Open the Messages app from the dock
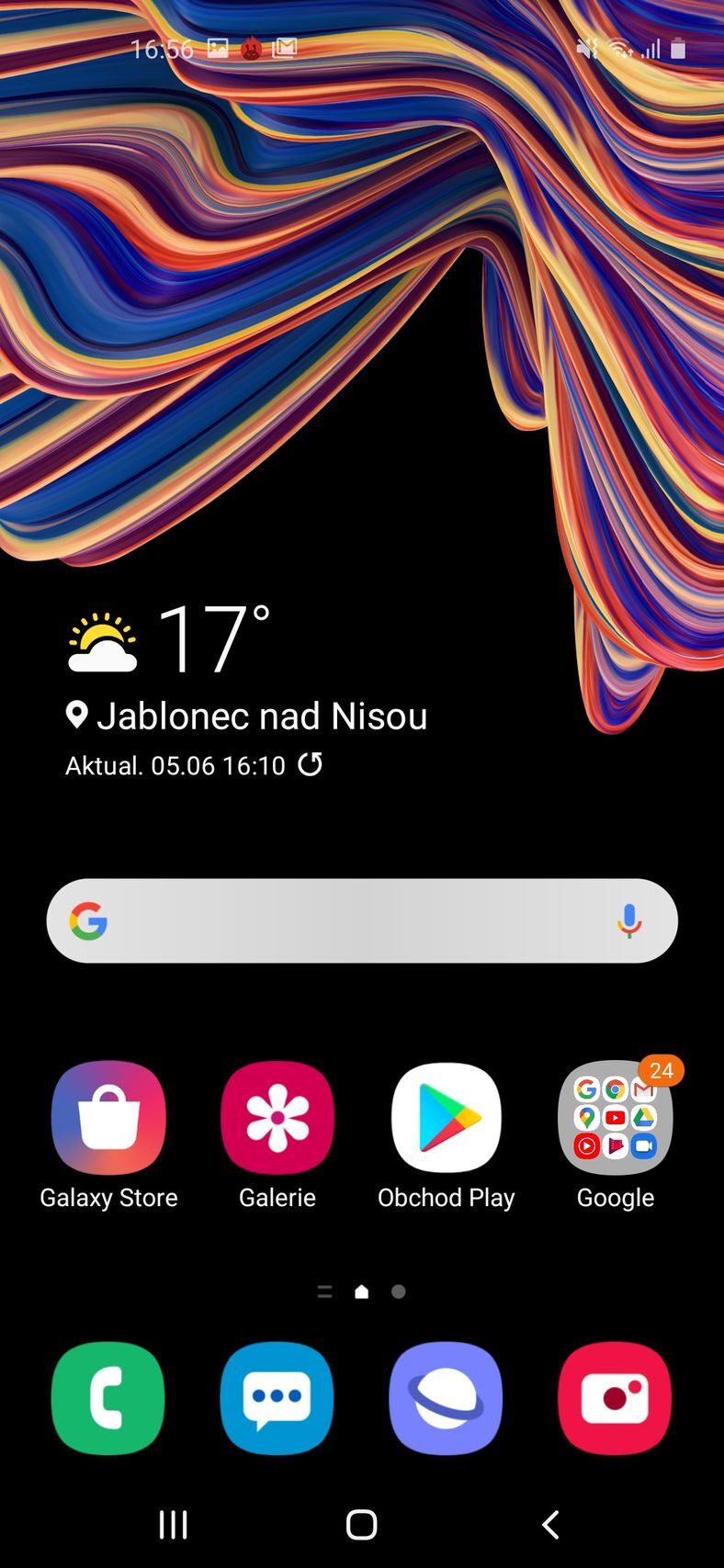 coord(277,1397)
